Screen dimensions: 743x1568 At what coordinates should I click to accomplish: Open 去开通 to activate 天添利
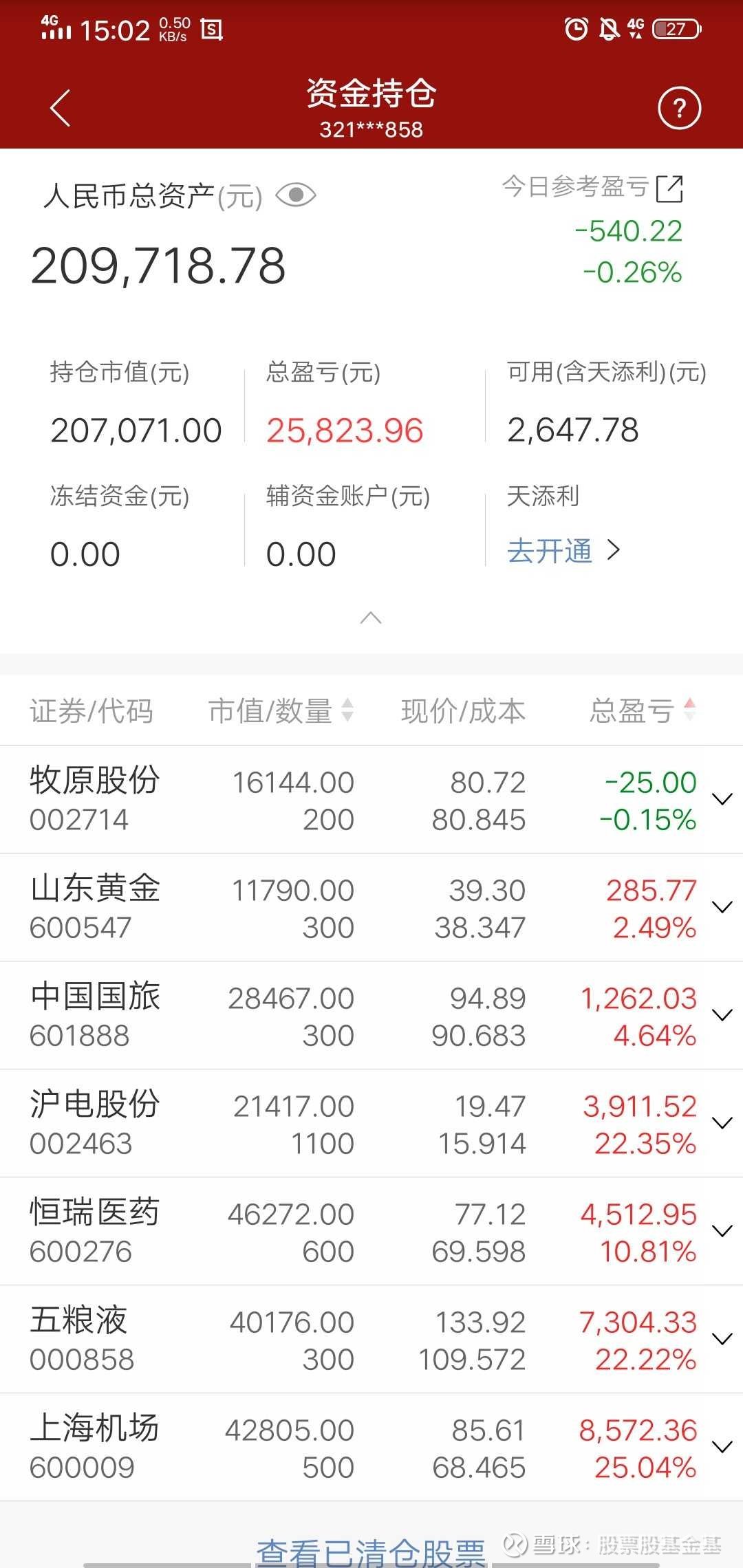click(x=548, y=551)
